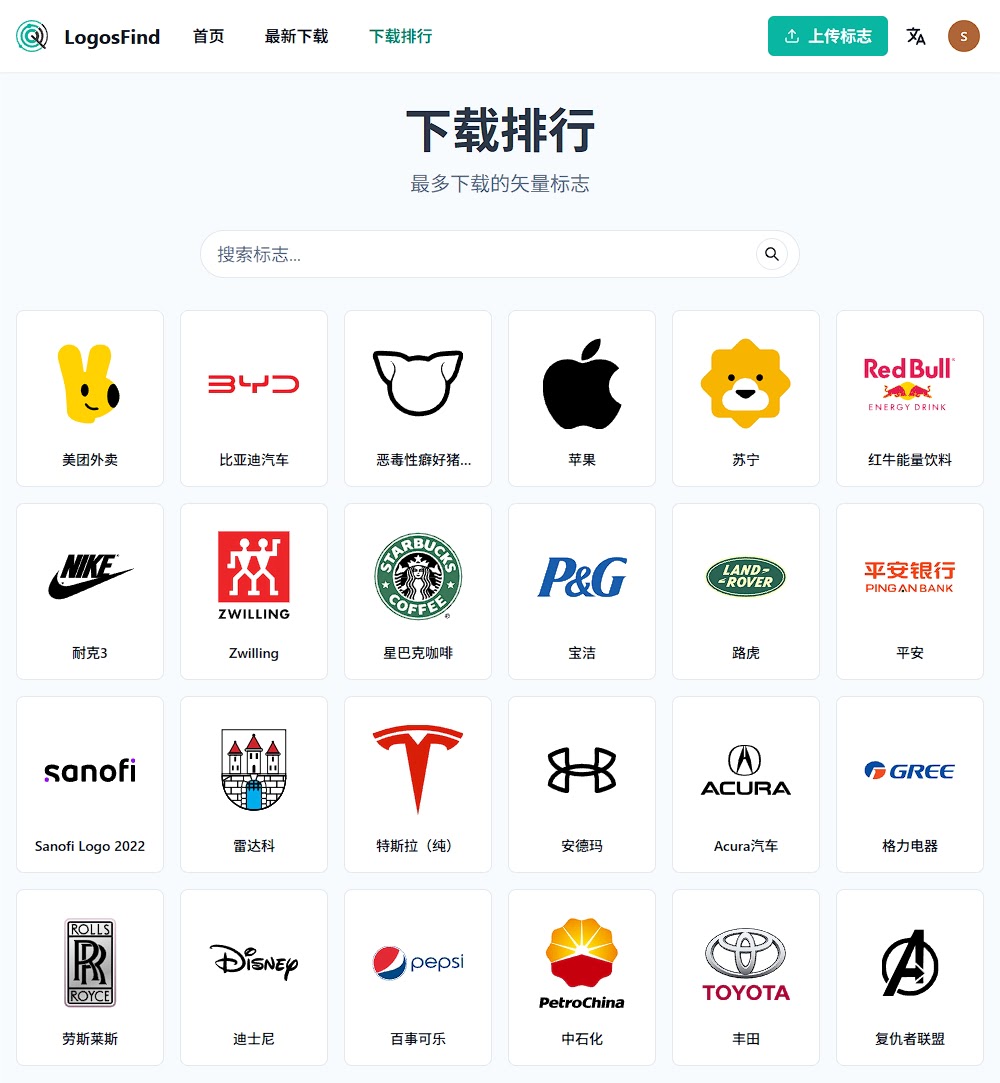The height and width of the screenshot is (1083, 1000).
Task: View the 丰田 logo card
Action: pyautogui.click(x=746, y=977)
